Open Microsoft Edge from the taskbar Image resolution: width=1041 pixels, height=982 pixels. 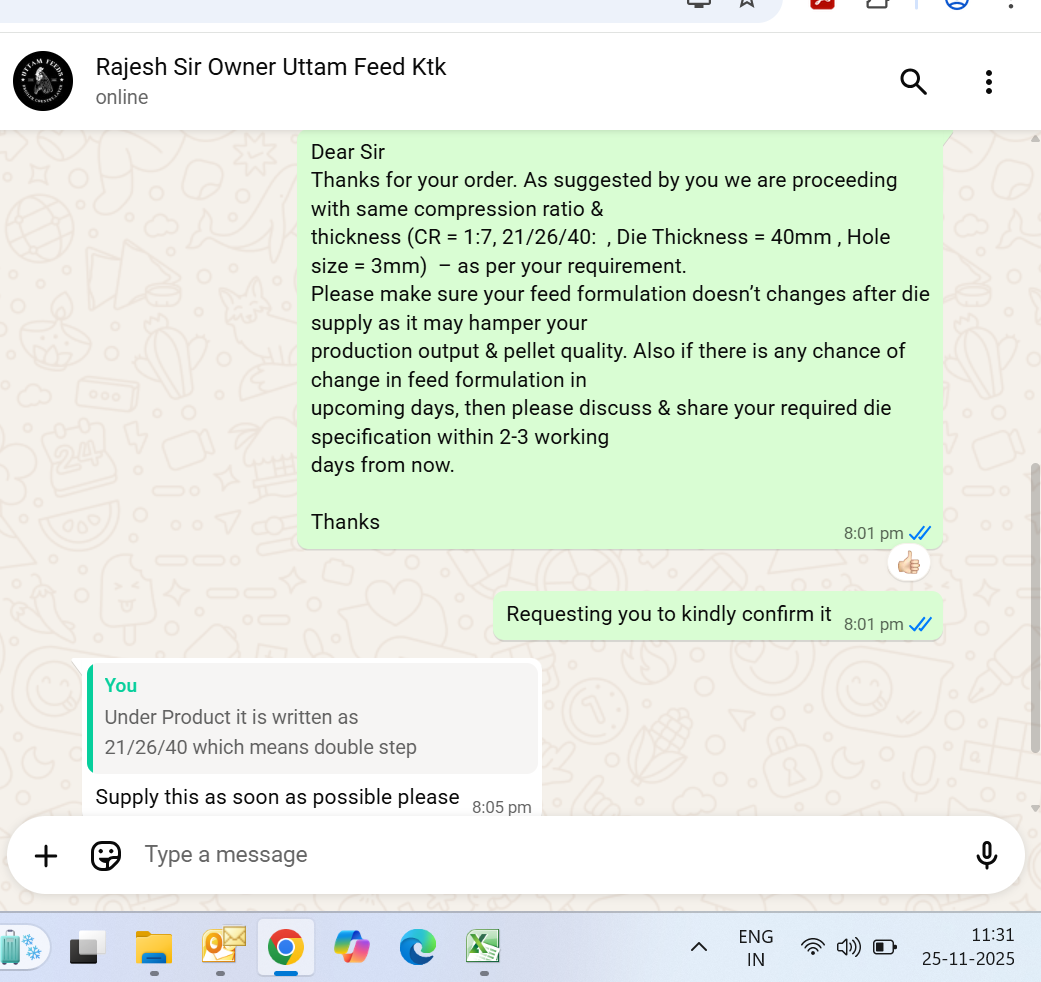tap(418, 946)
